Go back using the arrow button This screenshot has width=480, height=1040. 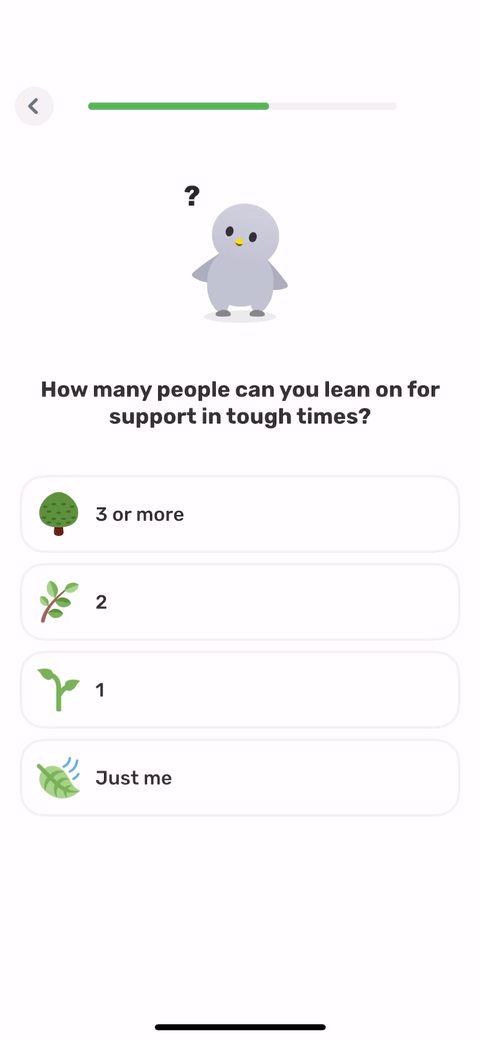tap(34, 106)
